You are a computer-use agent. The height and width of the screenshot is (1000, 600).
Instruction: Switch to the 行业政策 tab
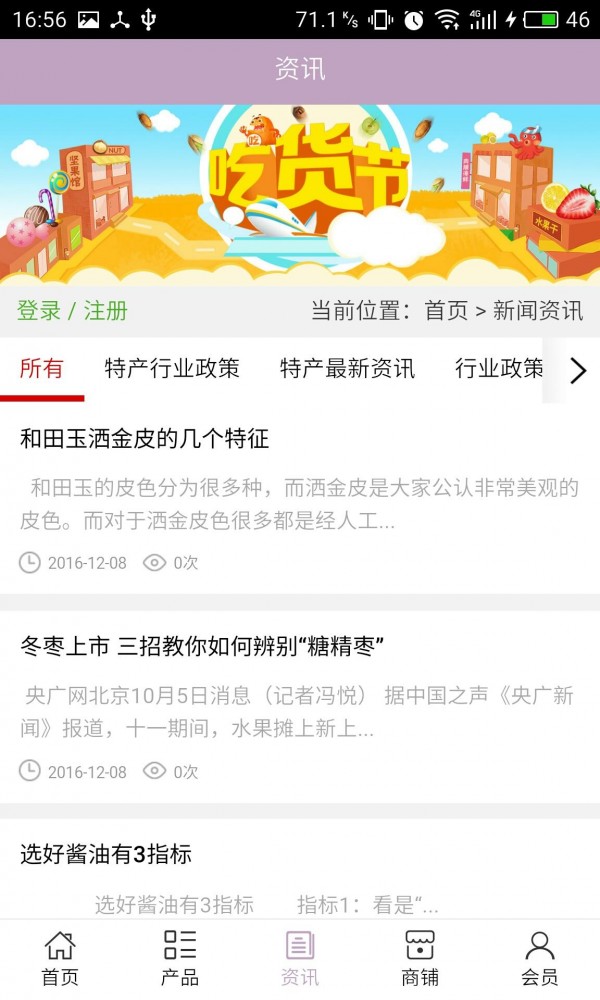[498, 368]
